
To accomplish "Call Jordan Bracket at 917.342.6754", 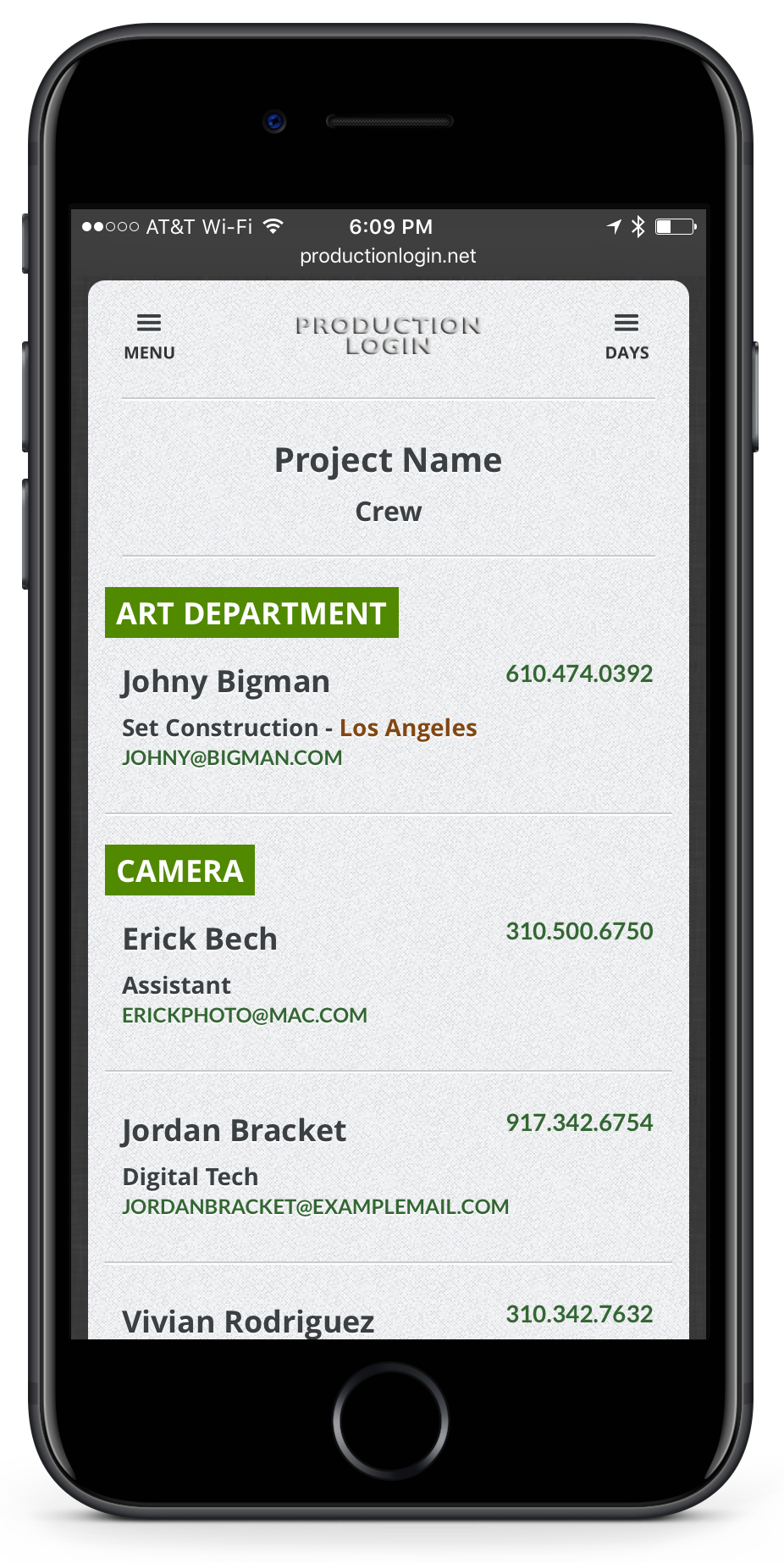I will [579, 1123].
